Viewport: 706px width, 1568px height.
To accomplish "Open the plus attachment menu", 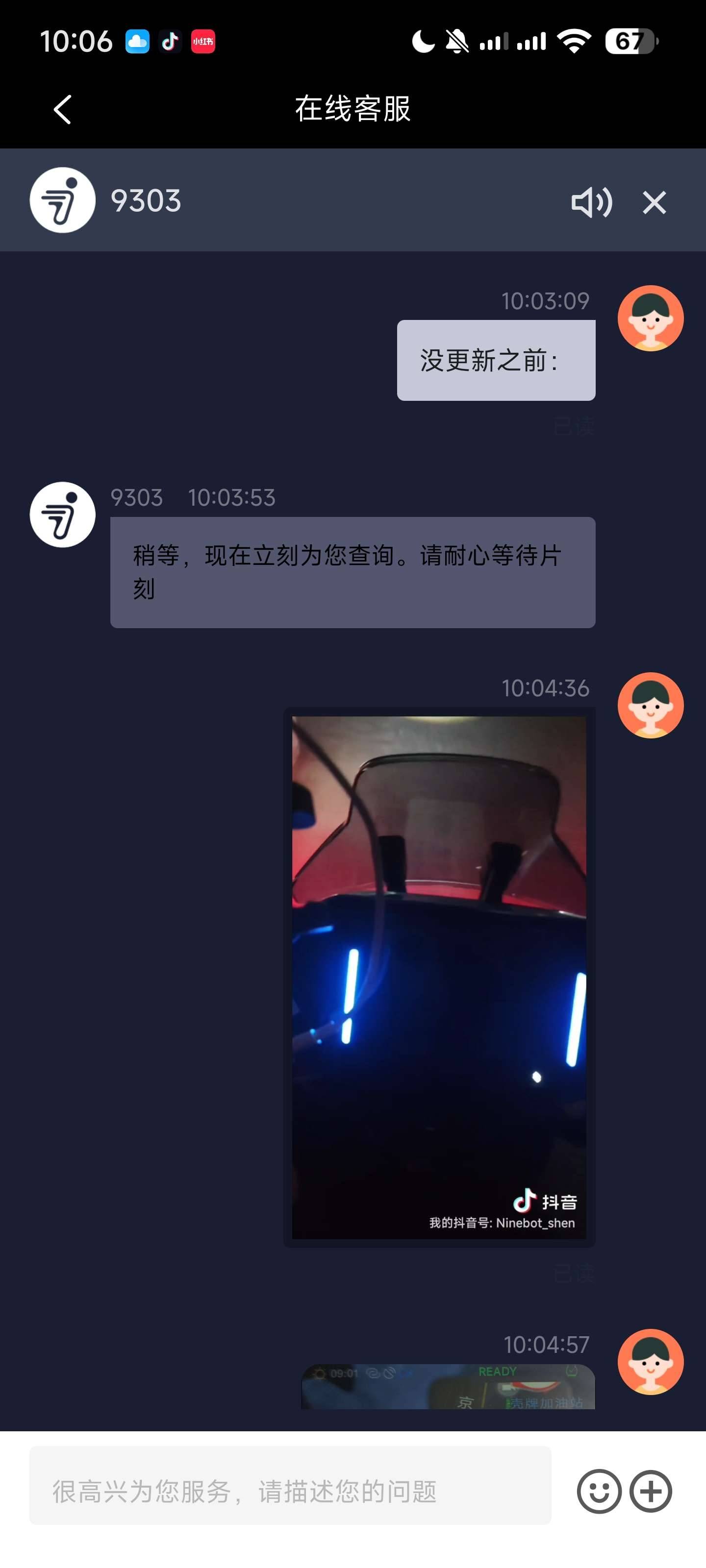I will pos(651,1491).
